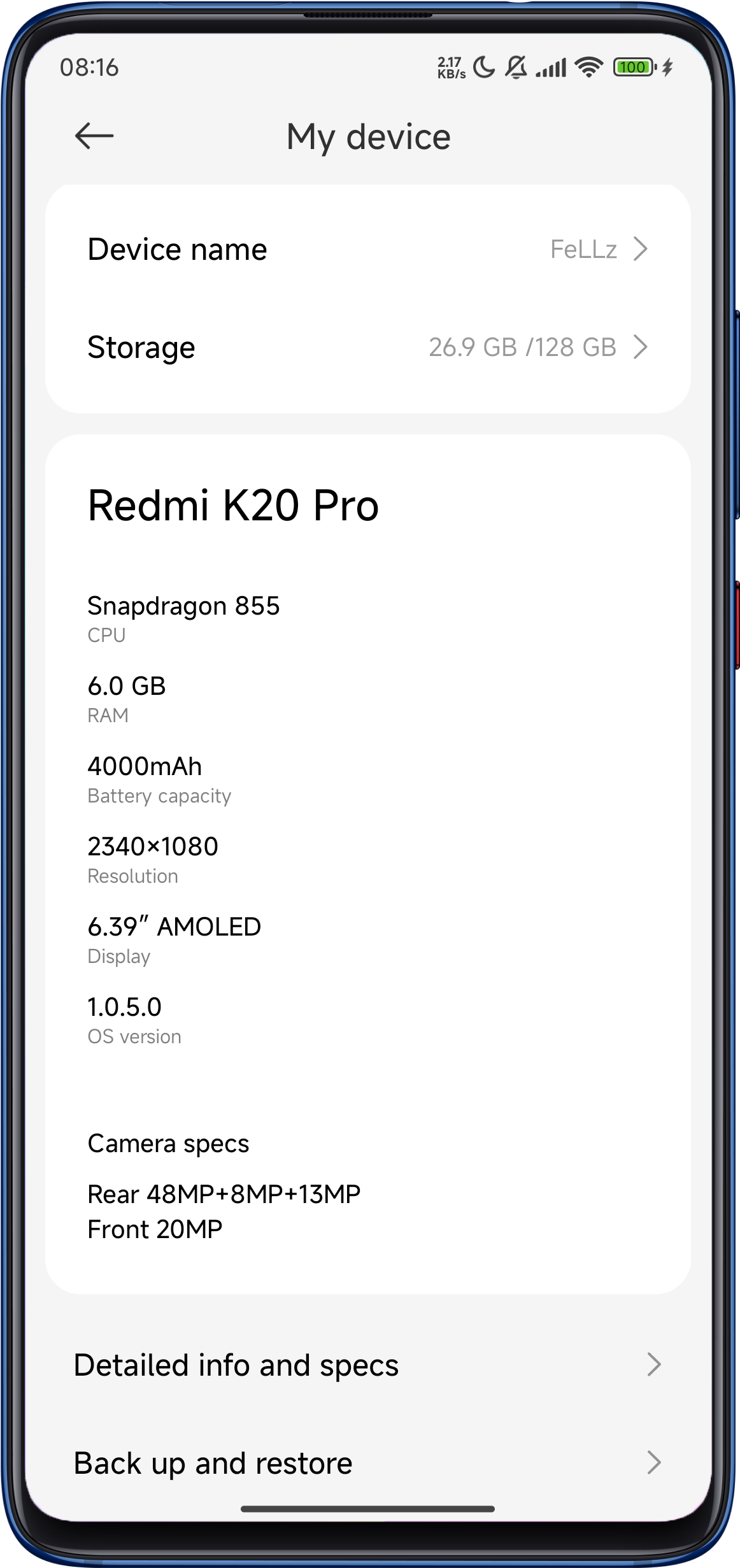Open Back up and restore

click(x=367, y=1463)
